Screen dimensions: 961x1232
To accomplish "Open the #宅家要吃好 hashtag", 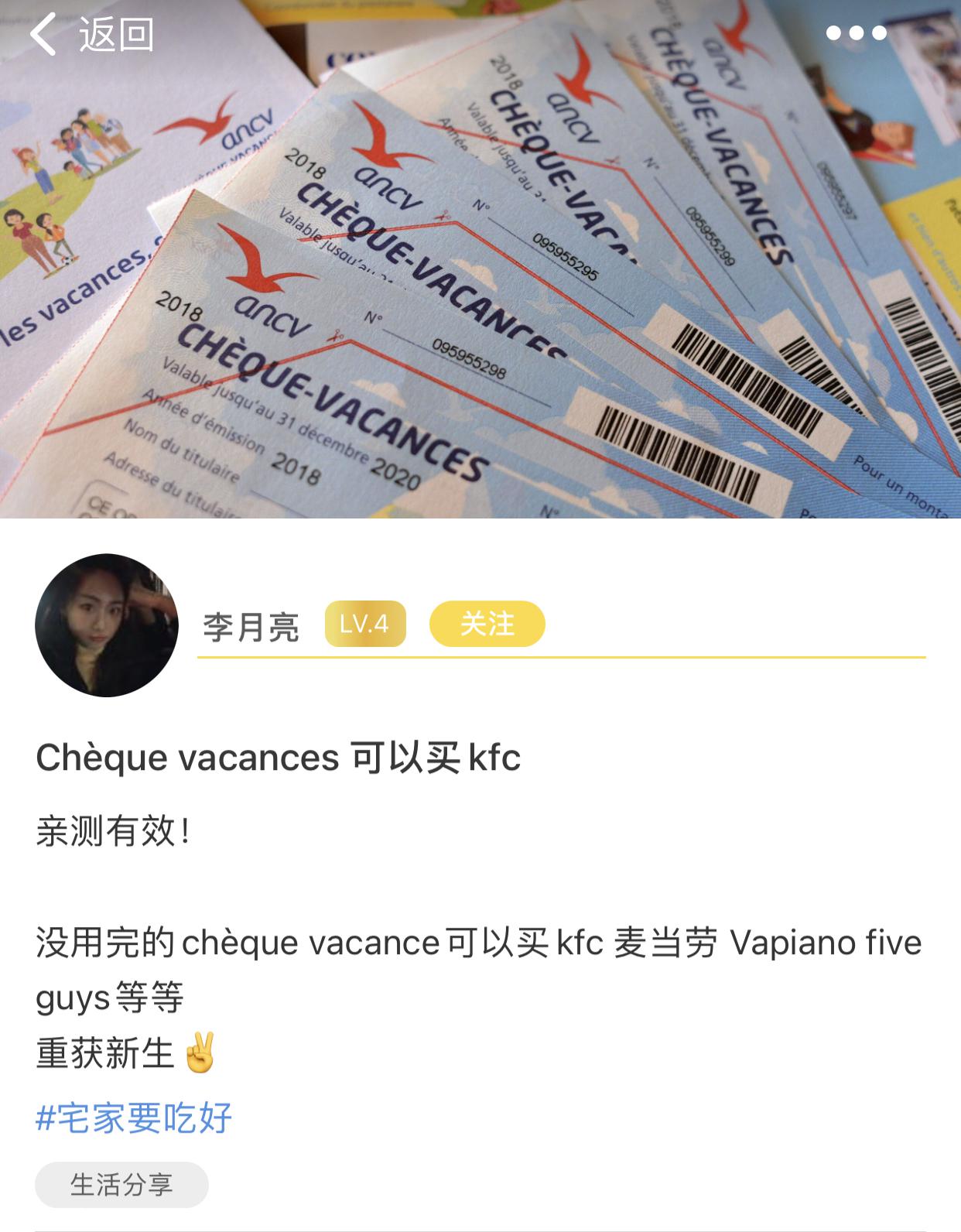I will [134, 1118].
